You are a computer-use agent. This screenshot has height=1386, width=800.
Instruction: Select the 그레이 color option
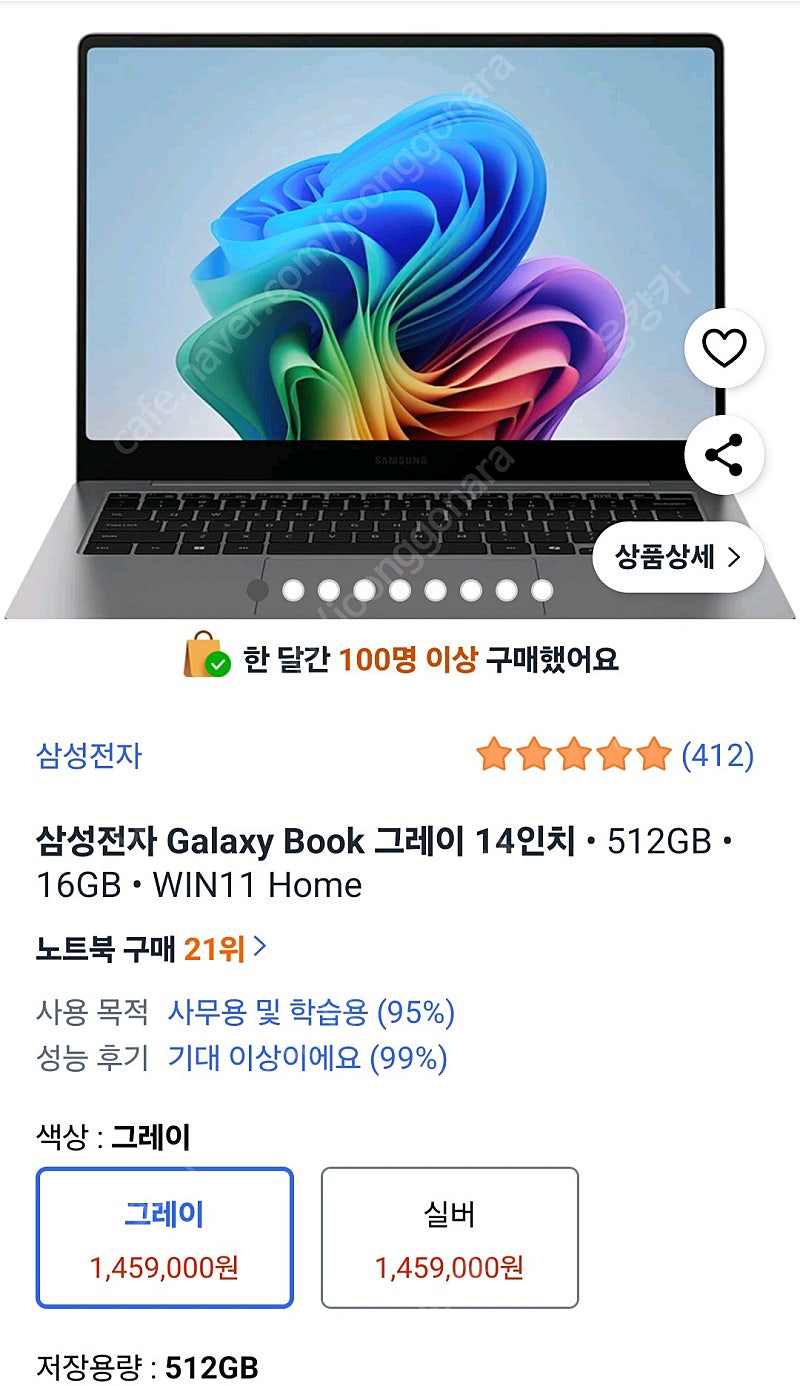click(165, 1237)
